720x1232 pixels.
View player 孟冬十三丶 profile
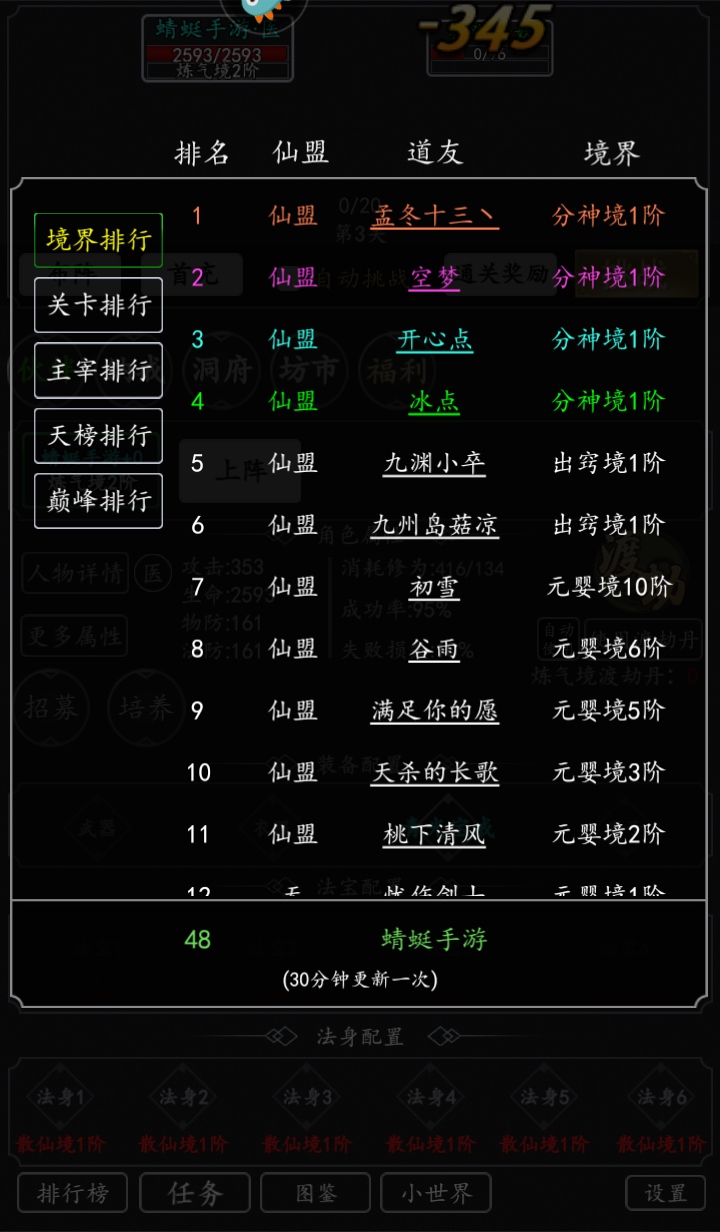[x=434, y=216]
